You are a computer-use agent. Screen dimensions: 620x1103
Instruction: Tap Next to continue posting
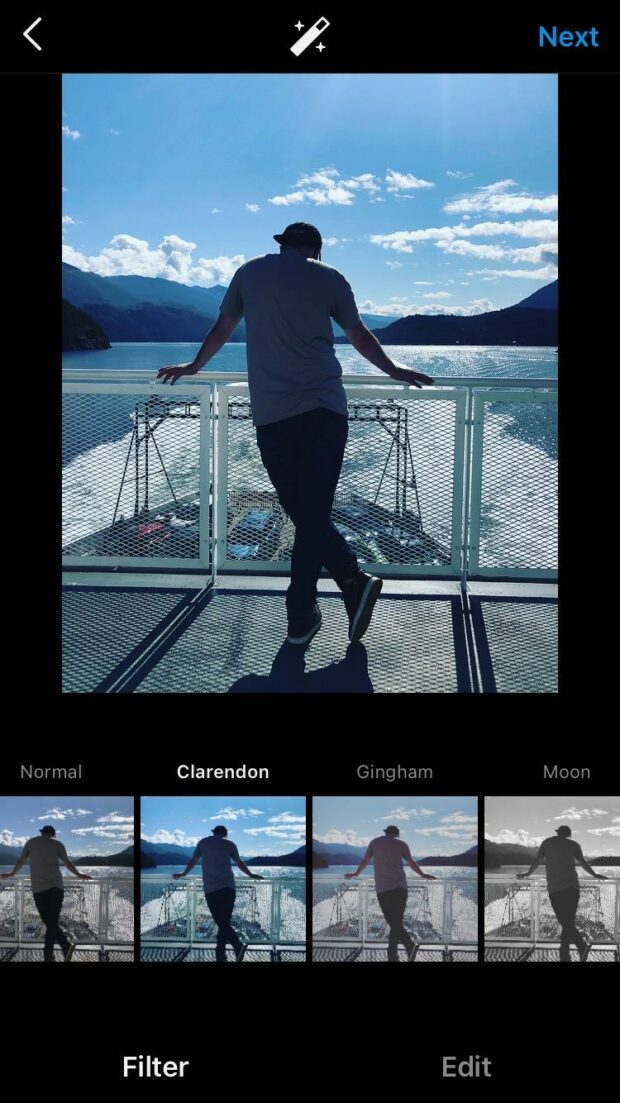coord(567,37)
